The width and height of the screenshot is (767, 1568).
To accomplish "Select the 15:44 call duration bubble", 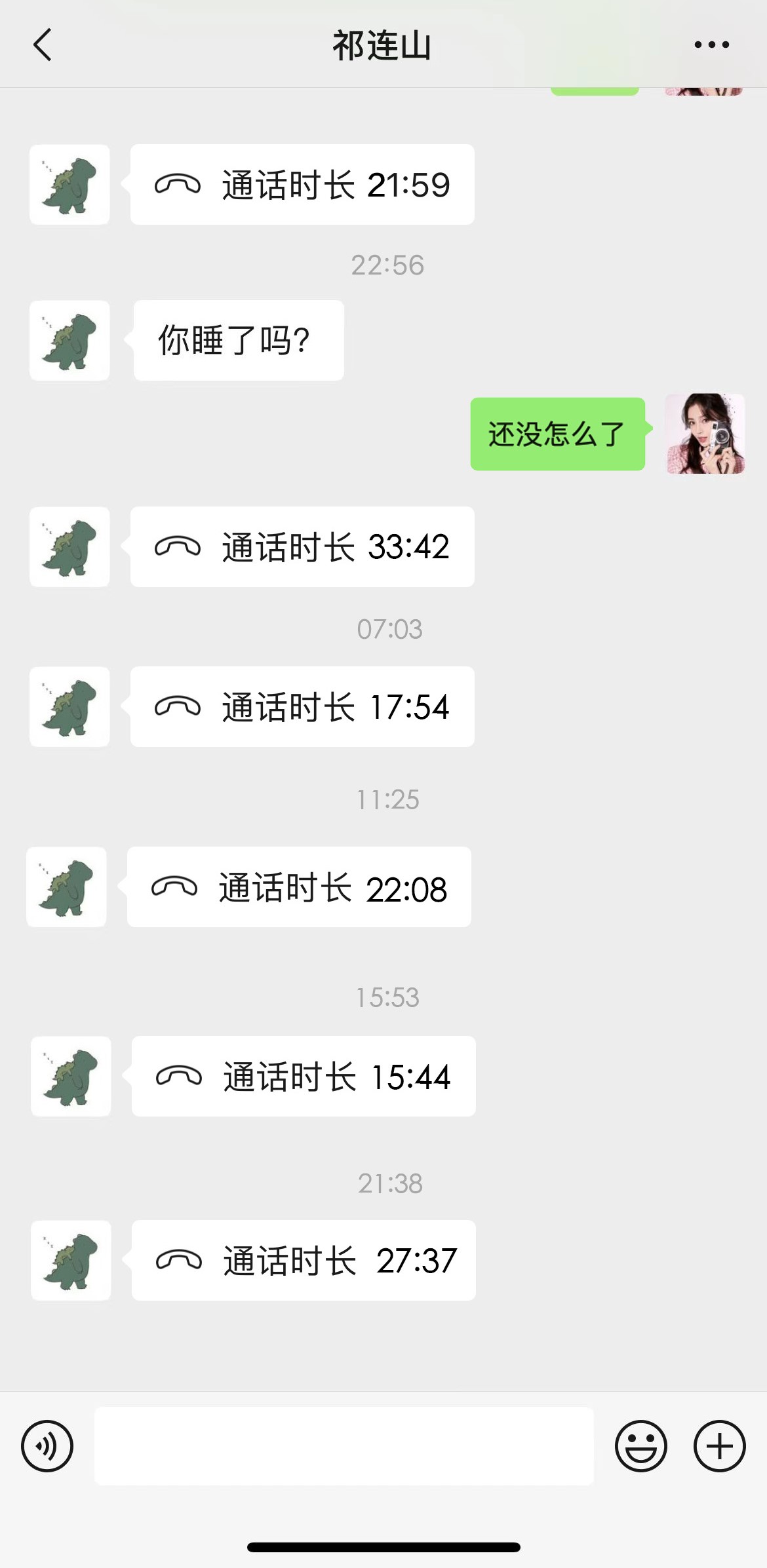I will click(304, 1077).
